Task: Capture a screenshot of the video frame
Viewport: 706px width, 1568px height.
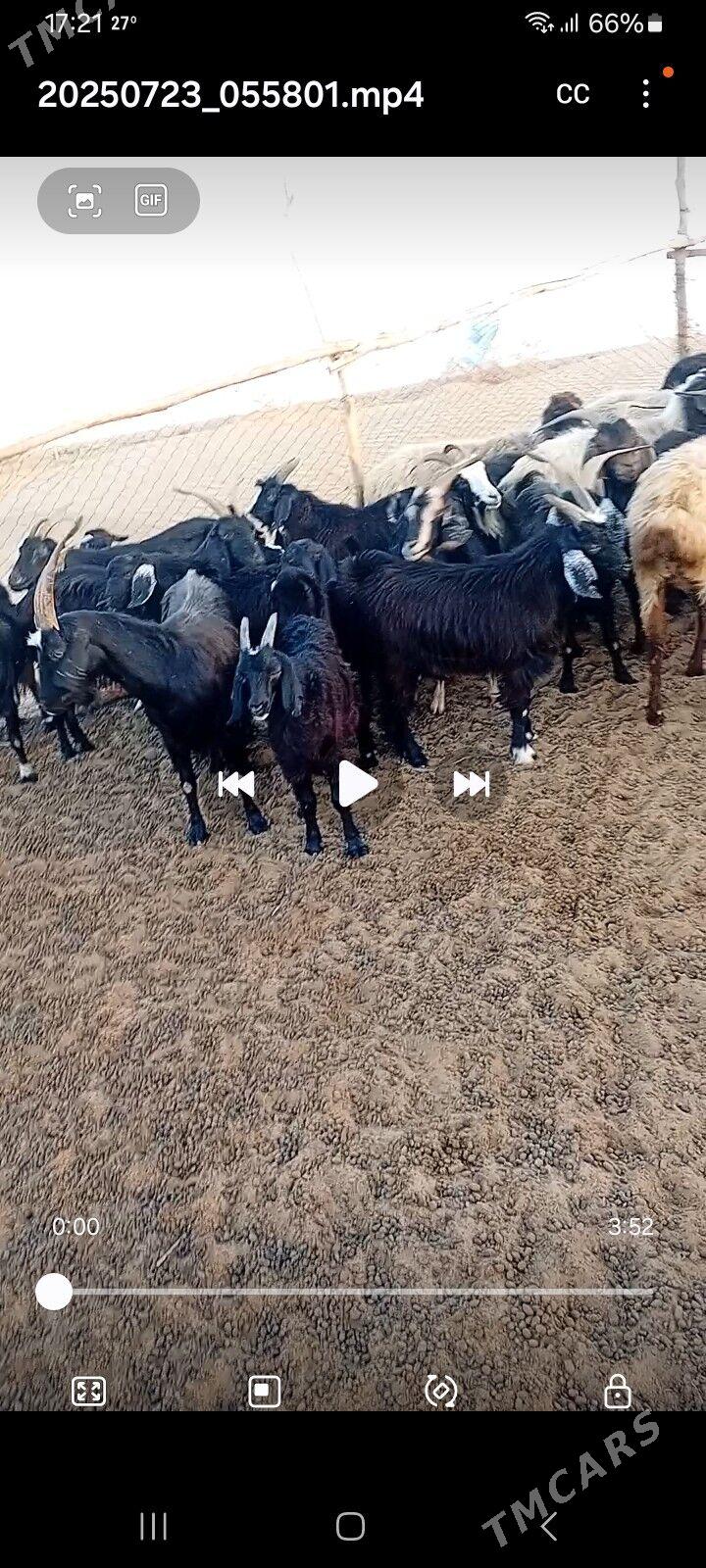Action: click(x=85, y=201)
